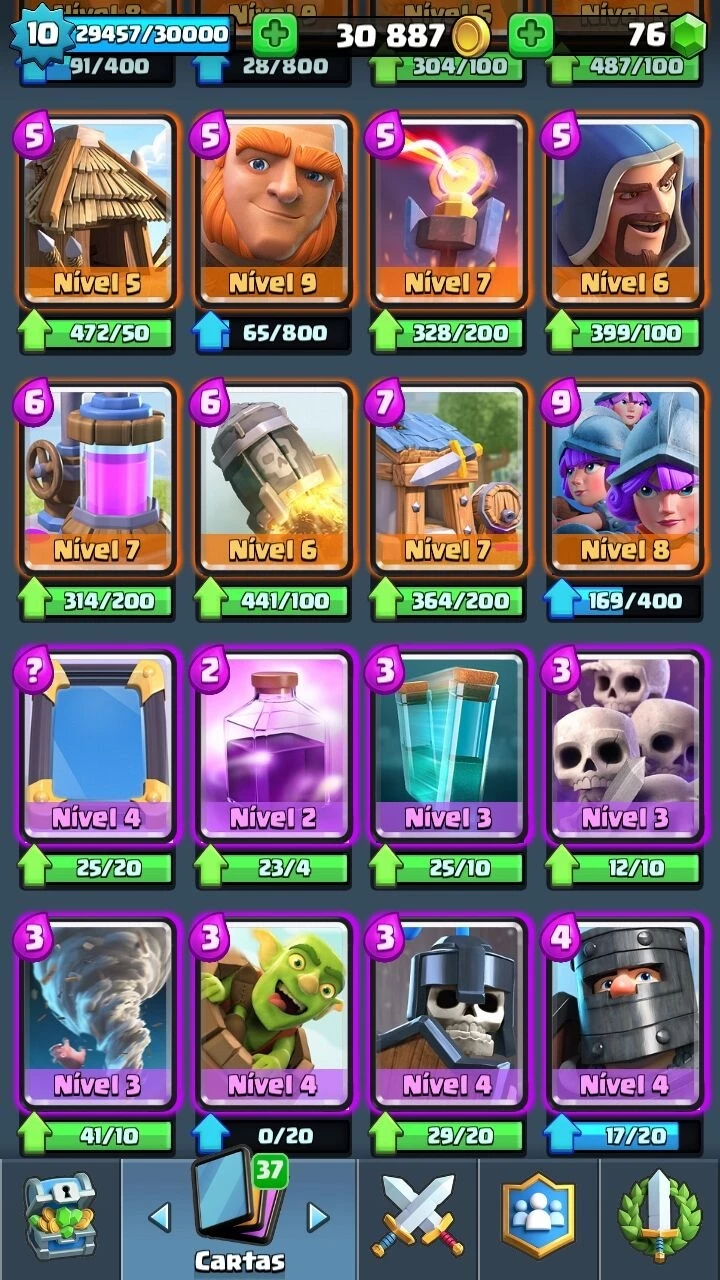
Task: Go to the Battle crossed swords tab
Action: click(418, 1220)
